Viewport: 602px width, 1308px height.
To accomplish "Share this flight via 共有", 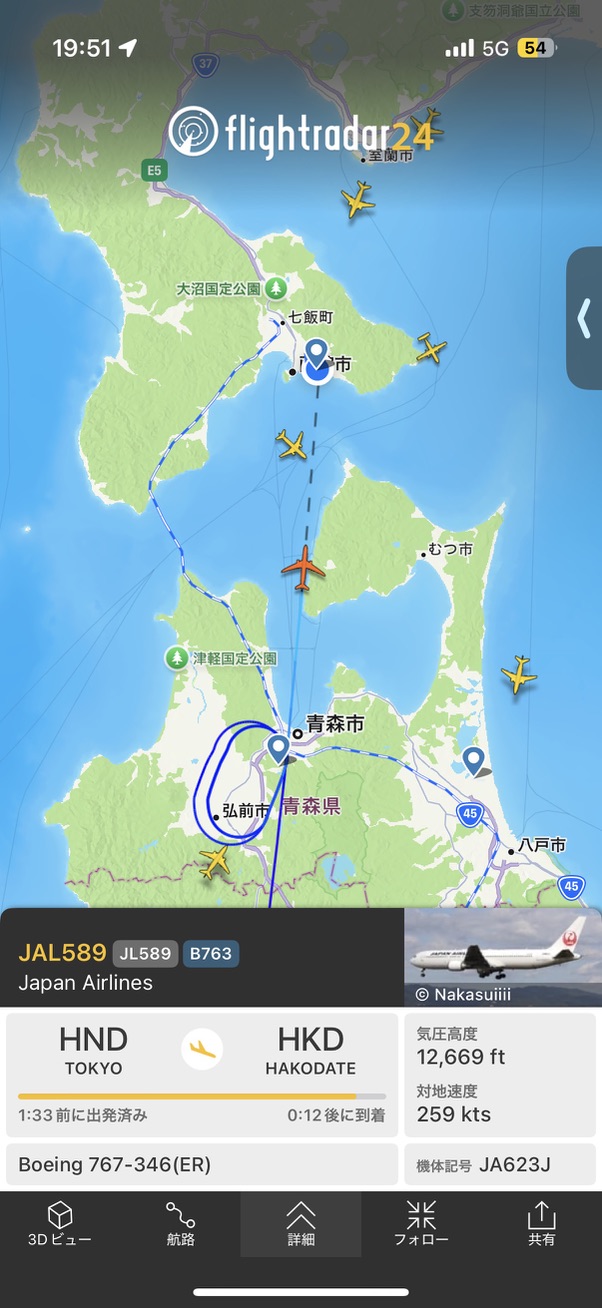I will 541,1223.
